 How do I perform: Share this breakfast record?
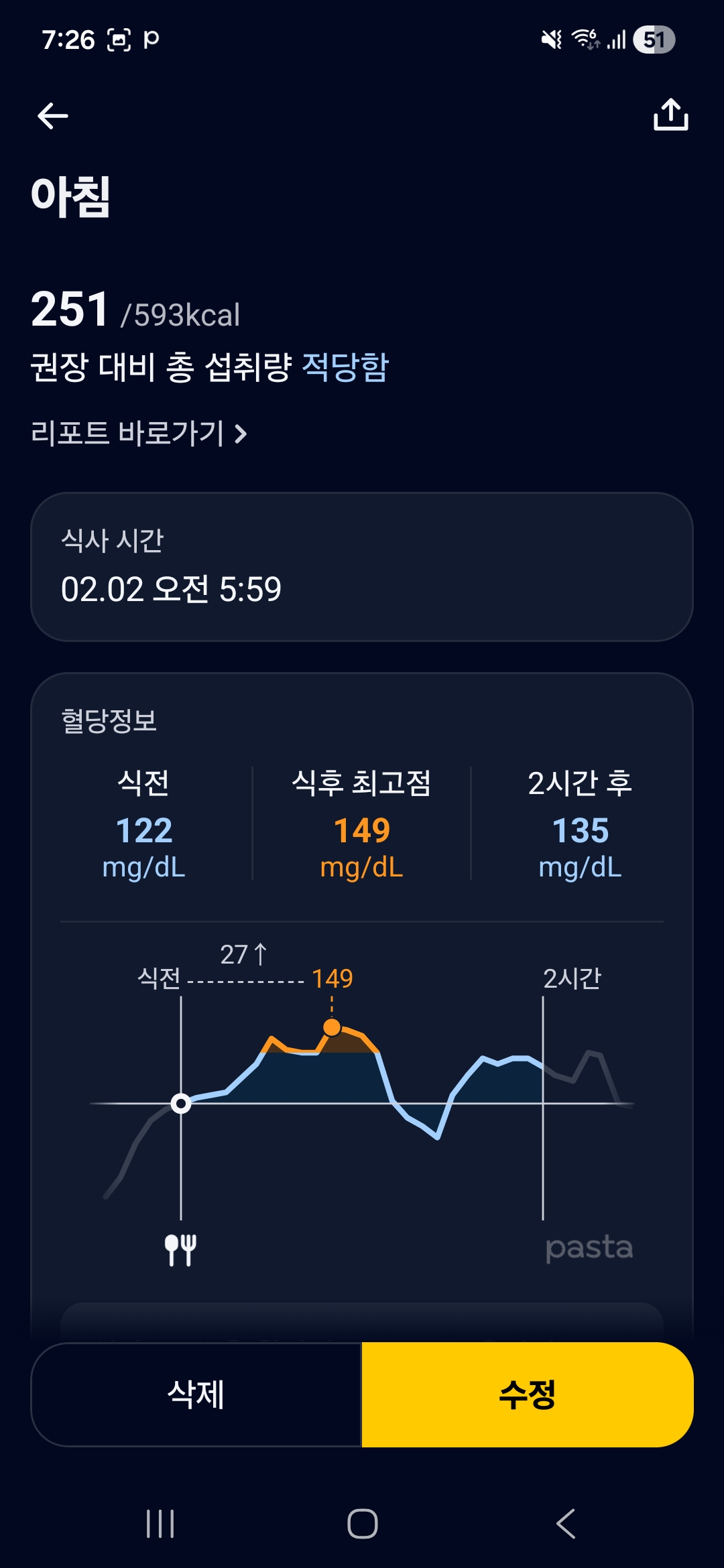670,115
